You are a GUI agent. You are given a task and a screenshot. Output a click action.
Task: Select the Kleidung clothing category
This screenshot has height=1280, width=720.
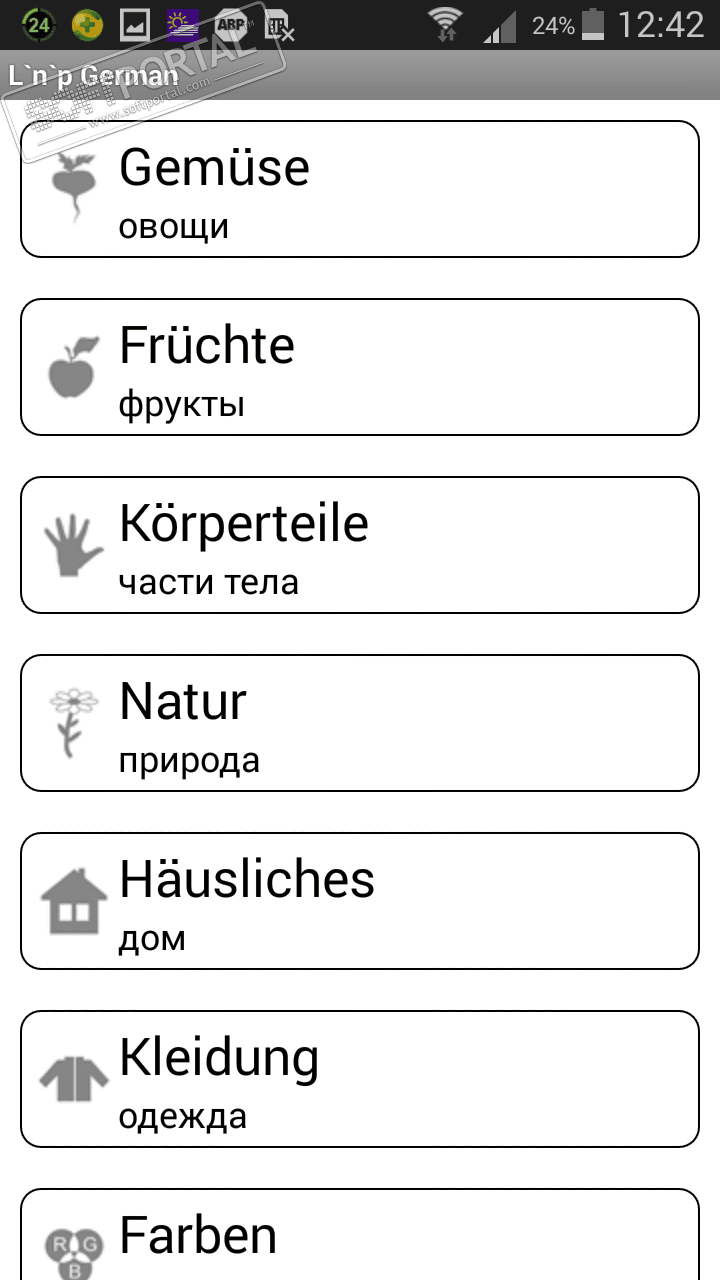pos(359,1079)
